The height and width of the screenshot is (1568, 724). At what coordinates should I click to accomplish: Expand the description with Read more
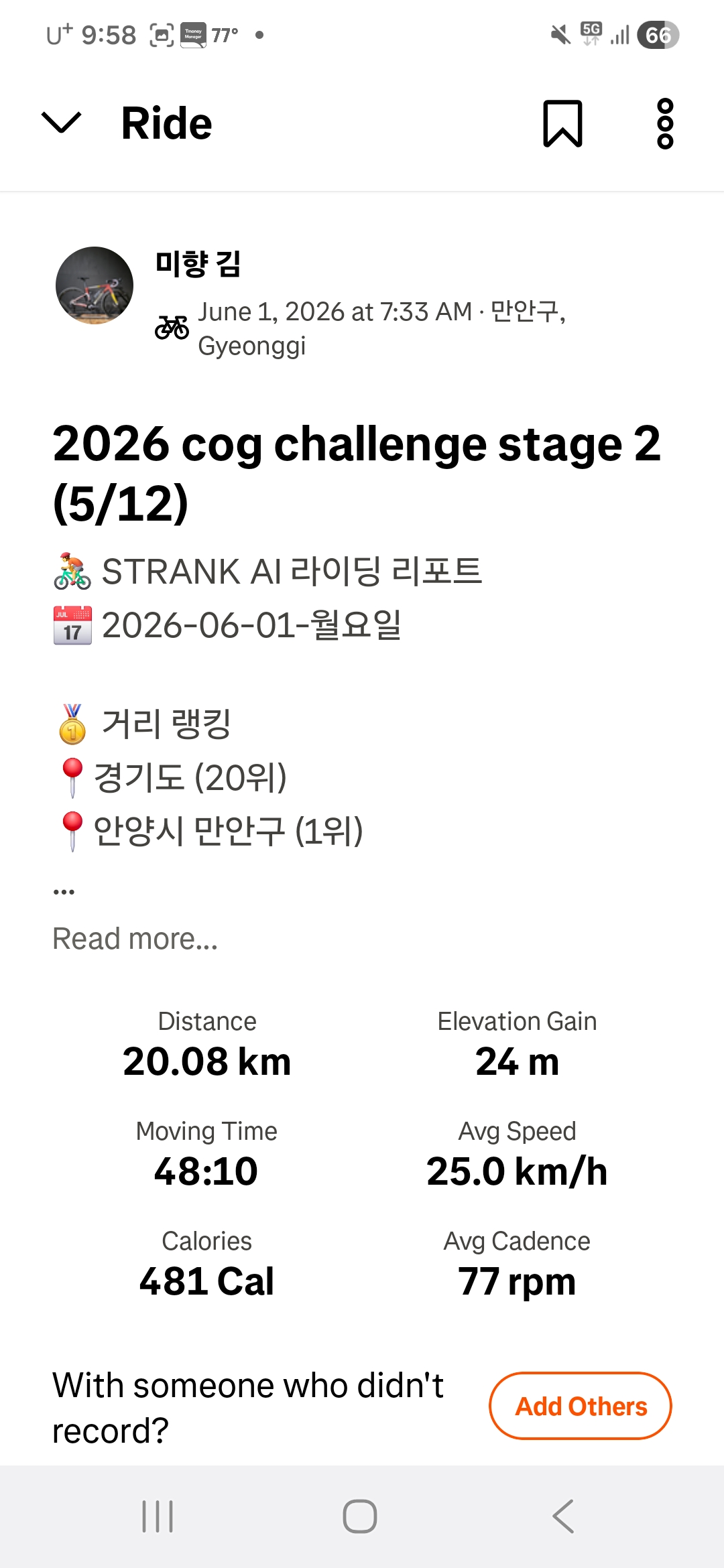point(135,938)
